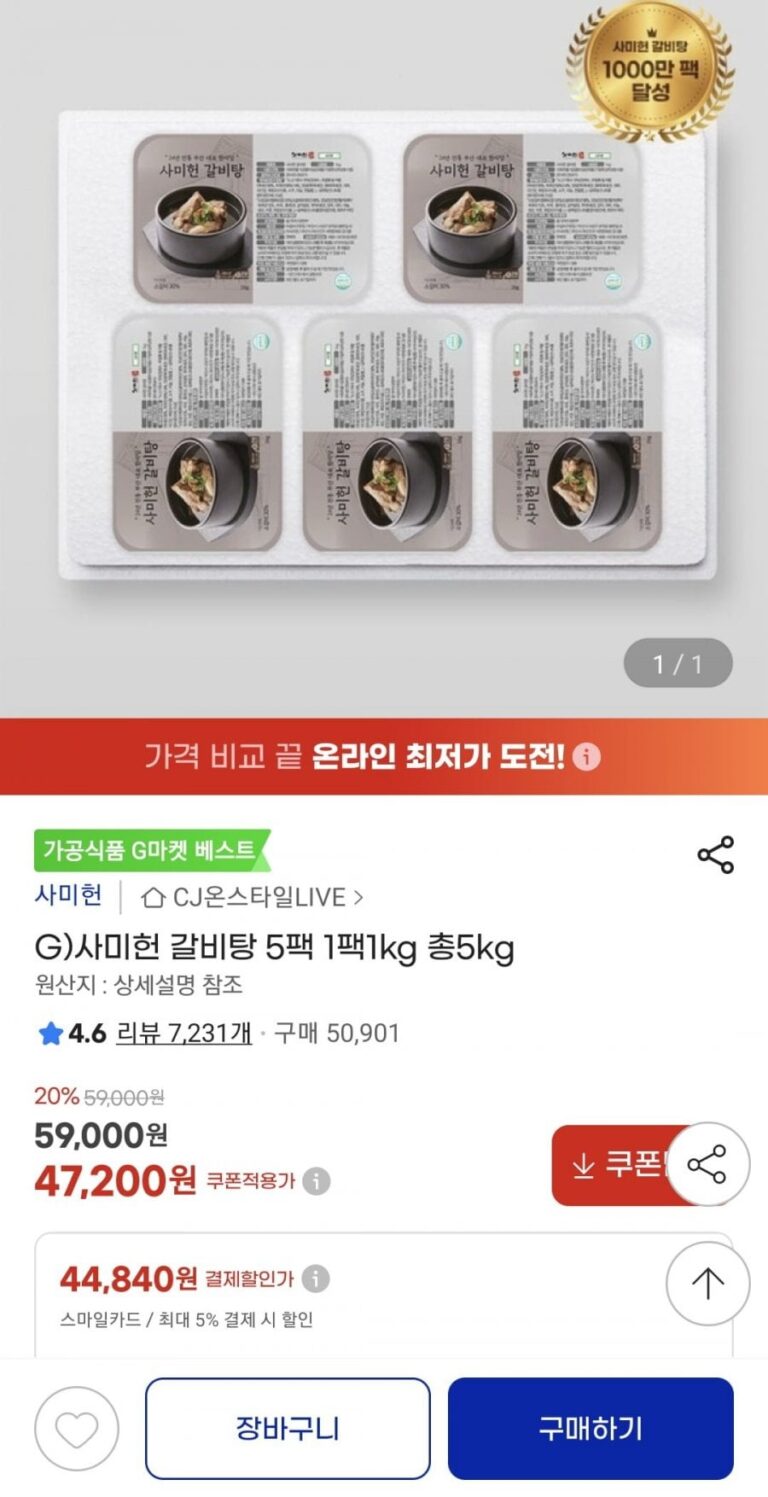
Task: Show info about 쿠폰적용가 price
Action: tap(316, 1181)
